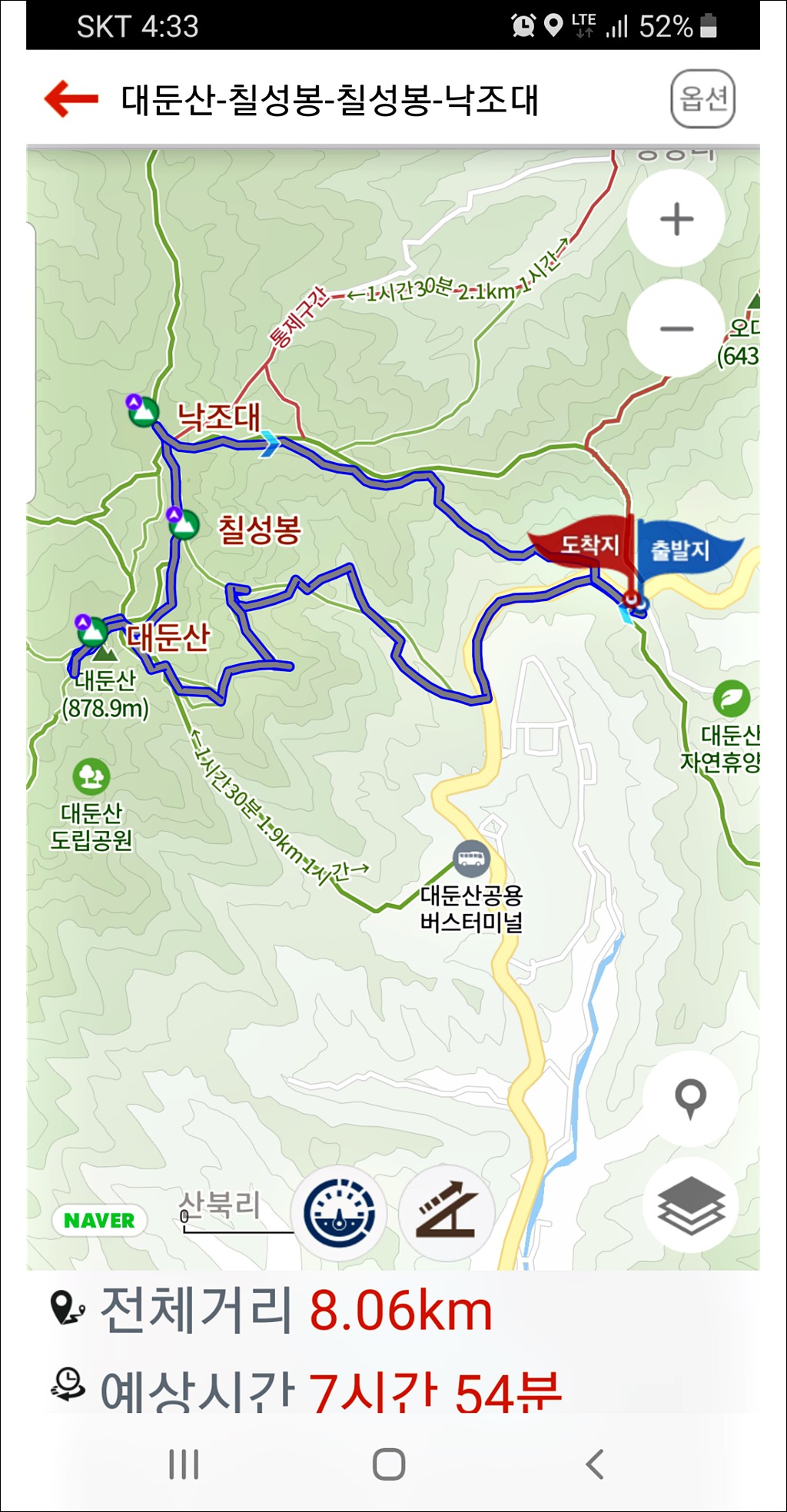Open the 옵션 options button

coord(702,99)
